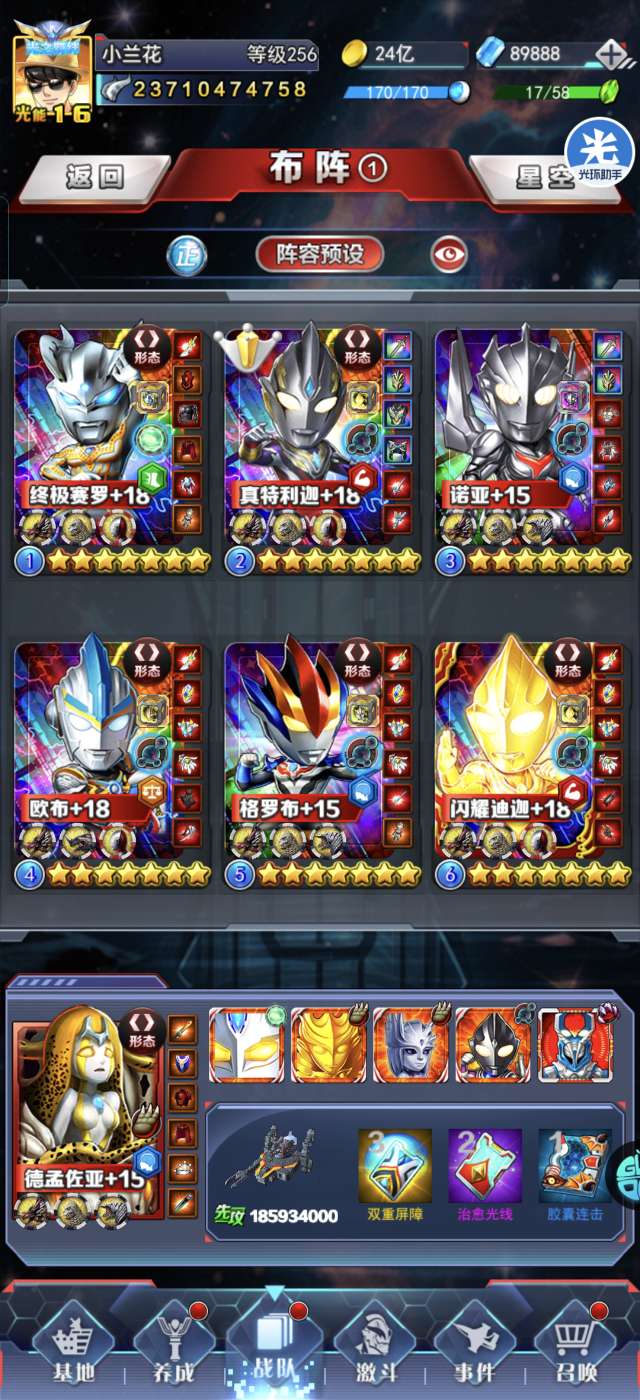This screenshot has height=1400, width=640.
Task: Tap the plus icon beside diamonds
Action: (610, 54)
